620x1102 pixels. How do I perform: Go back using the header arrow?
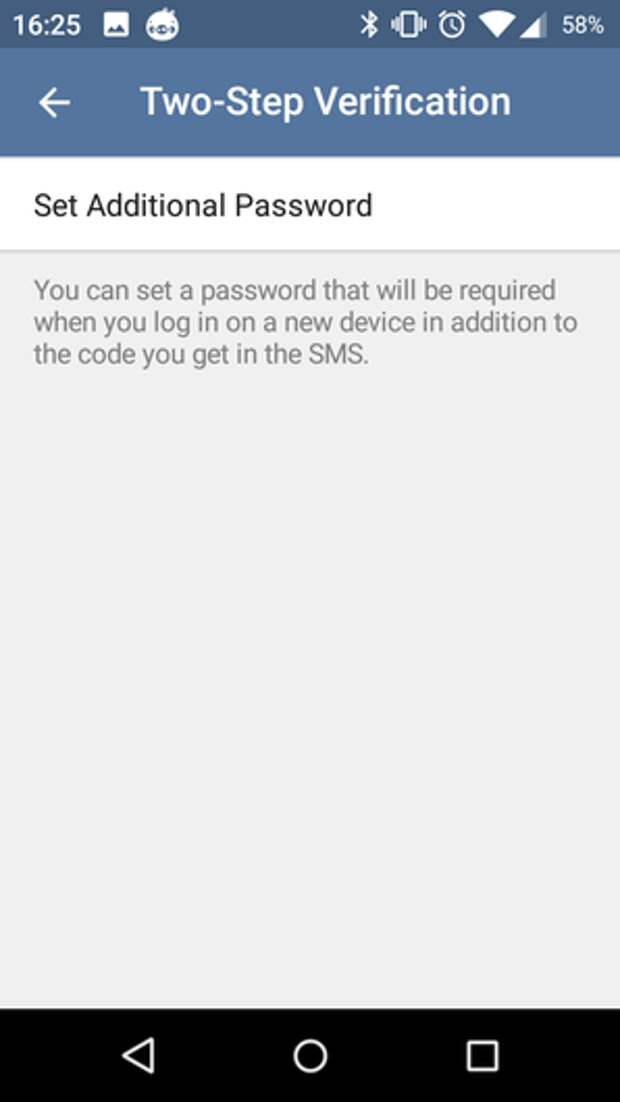coord(54,103)
